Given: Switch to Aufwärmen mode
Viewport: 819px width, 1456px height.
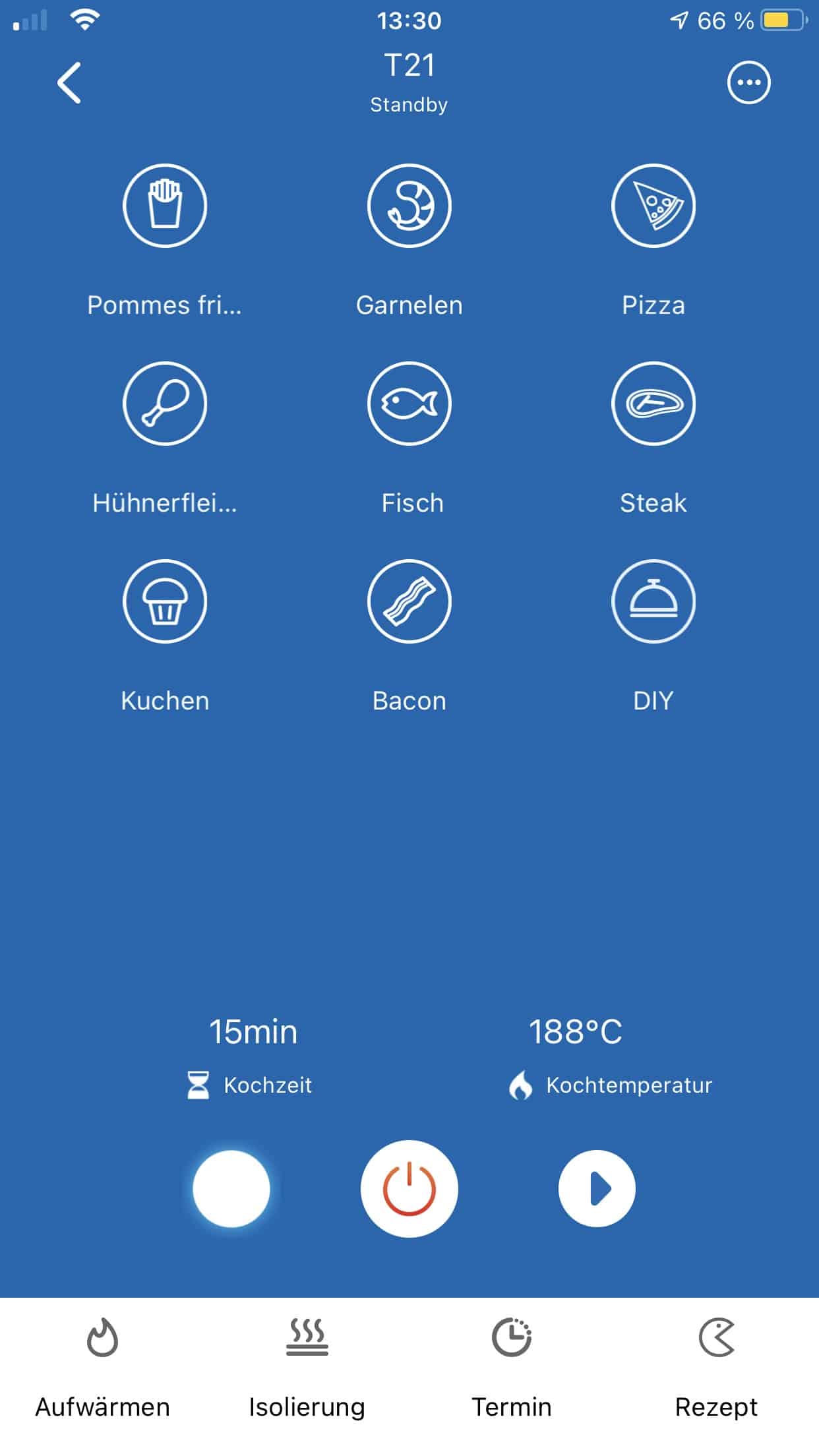Looking at the screenshot, I should 102,1369.
